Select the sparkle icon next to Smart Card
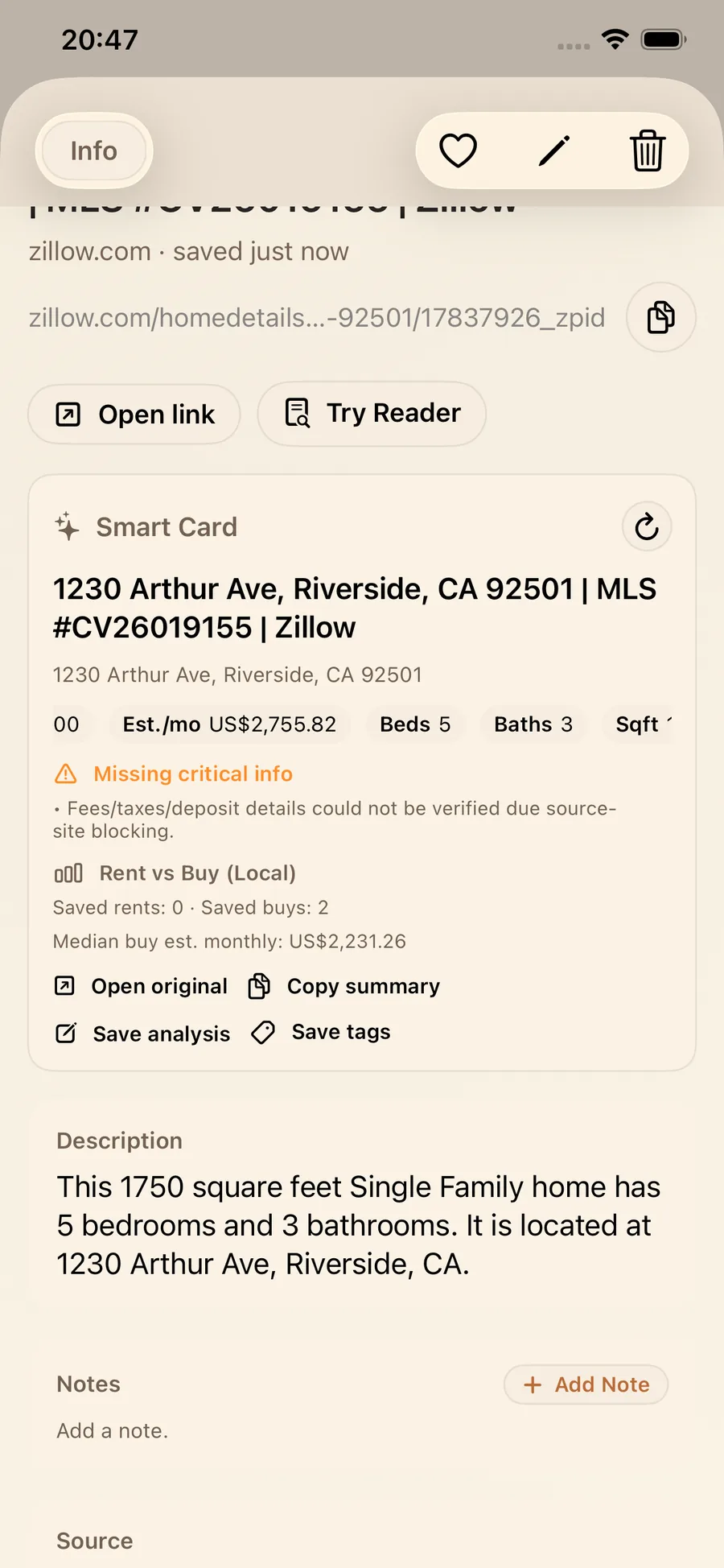 click(67, 527)
